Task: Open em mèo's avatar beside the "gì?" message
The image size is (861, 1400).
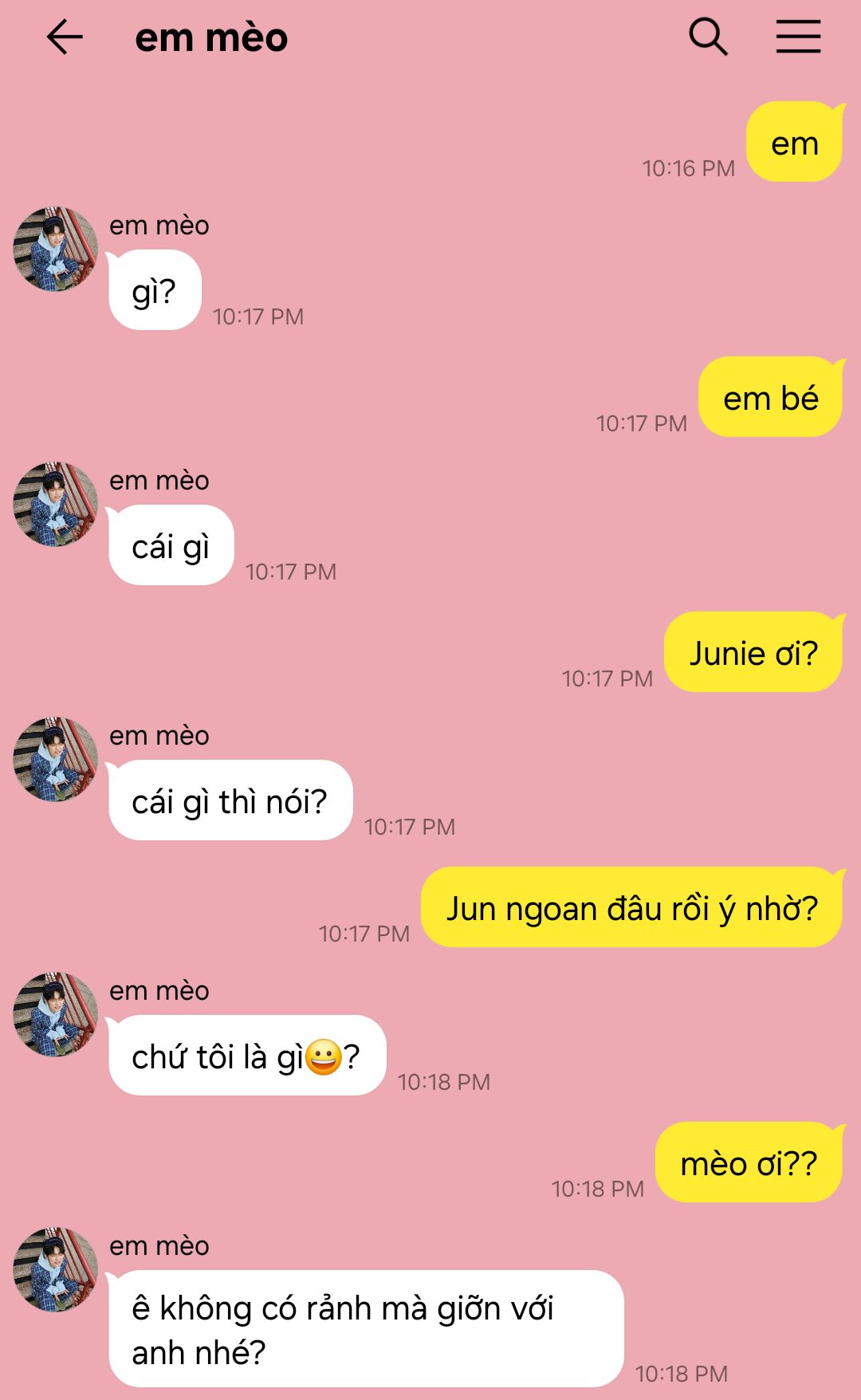Action: point(55,250)
